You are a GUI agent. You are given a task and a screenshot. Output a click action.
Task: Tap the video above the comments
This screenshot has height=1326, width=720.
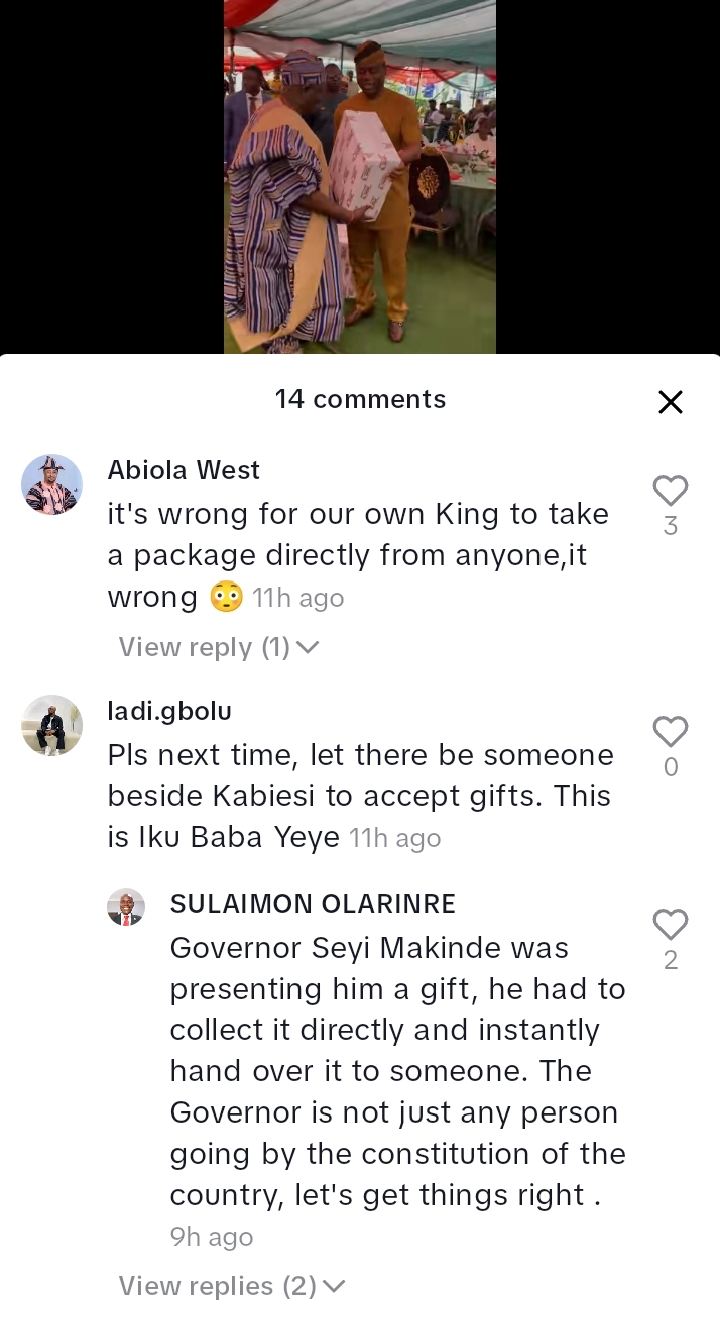click(360, 176)
